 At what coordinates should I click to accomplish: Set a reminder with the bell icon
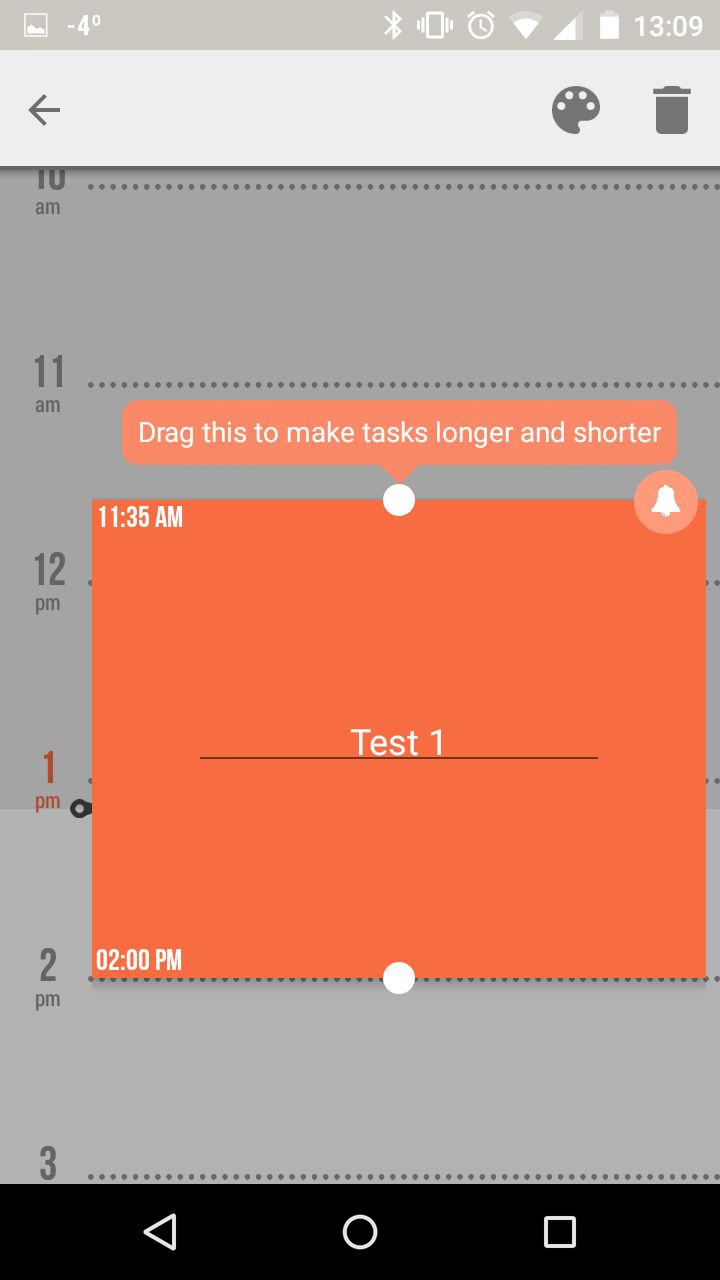pyautogui.click(x=665, y=502)
